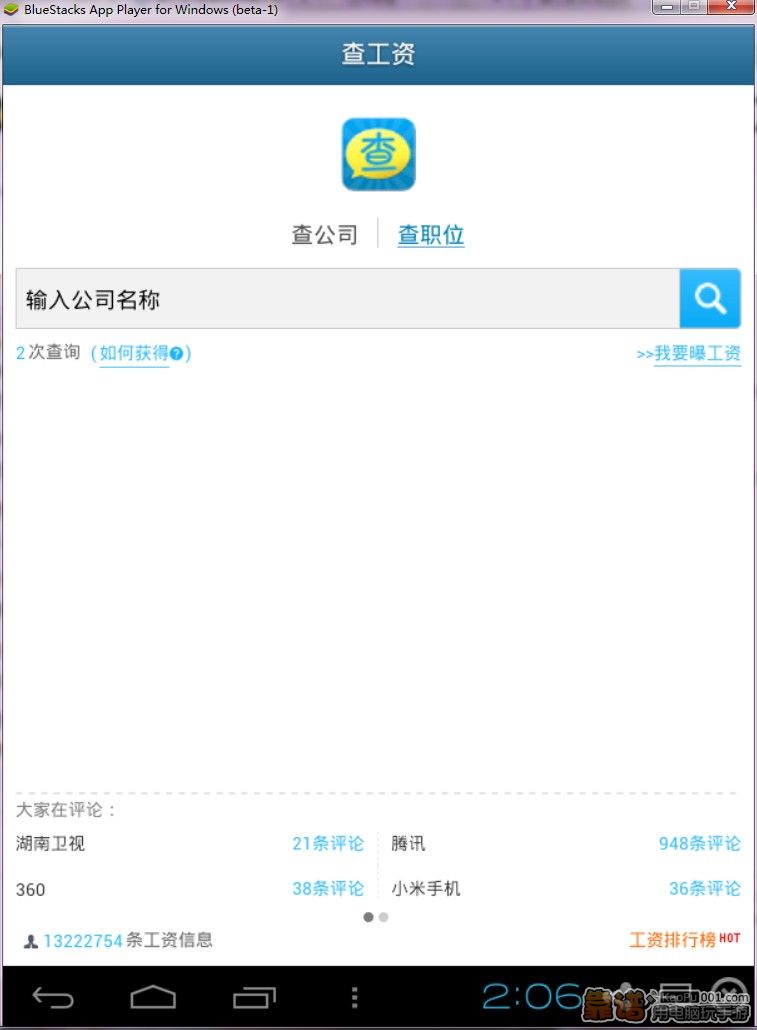Open the 工资排行榜 HOT ranking
757x1030 pixels.
684,940
